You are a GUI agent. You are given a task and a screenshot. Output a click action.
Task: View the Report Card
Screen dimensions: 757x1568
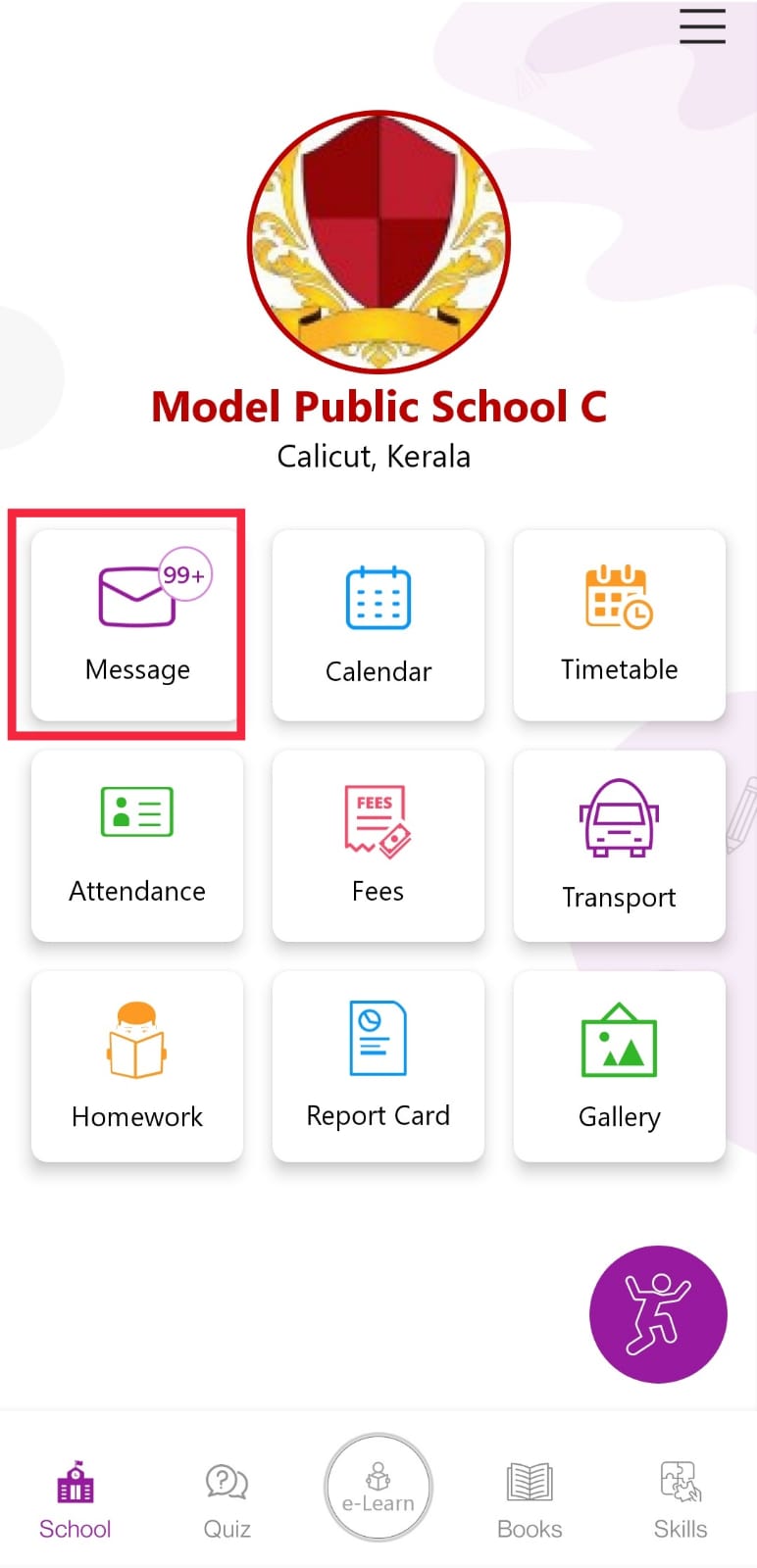(x=378, y=1066)
